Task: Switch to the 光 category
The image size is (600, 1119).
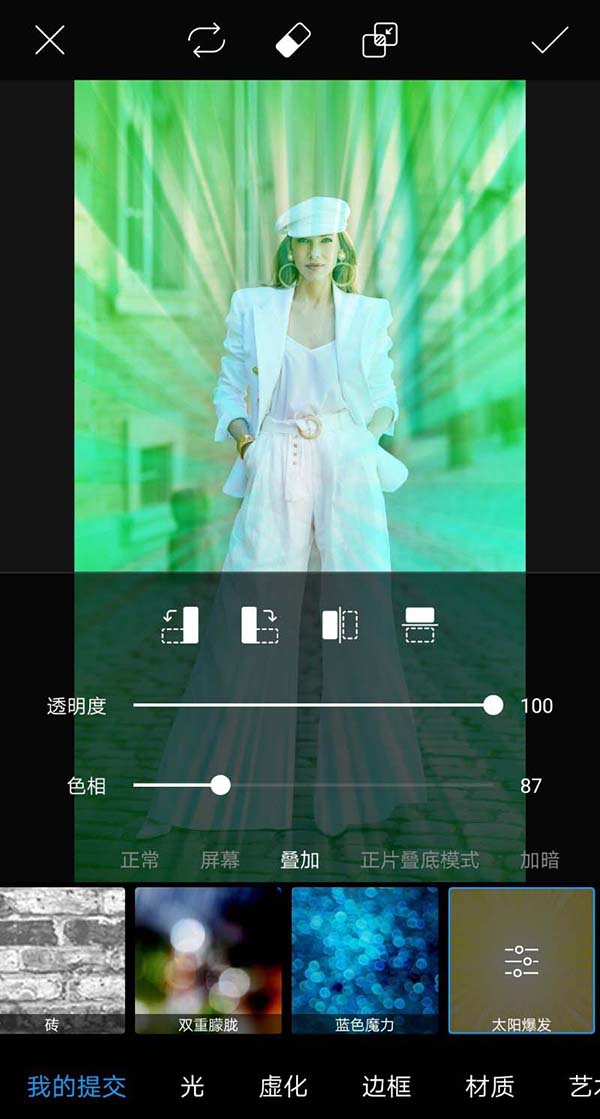Action: (x=192, y=1086)
